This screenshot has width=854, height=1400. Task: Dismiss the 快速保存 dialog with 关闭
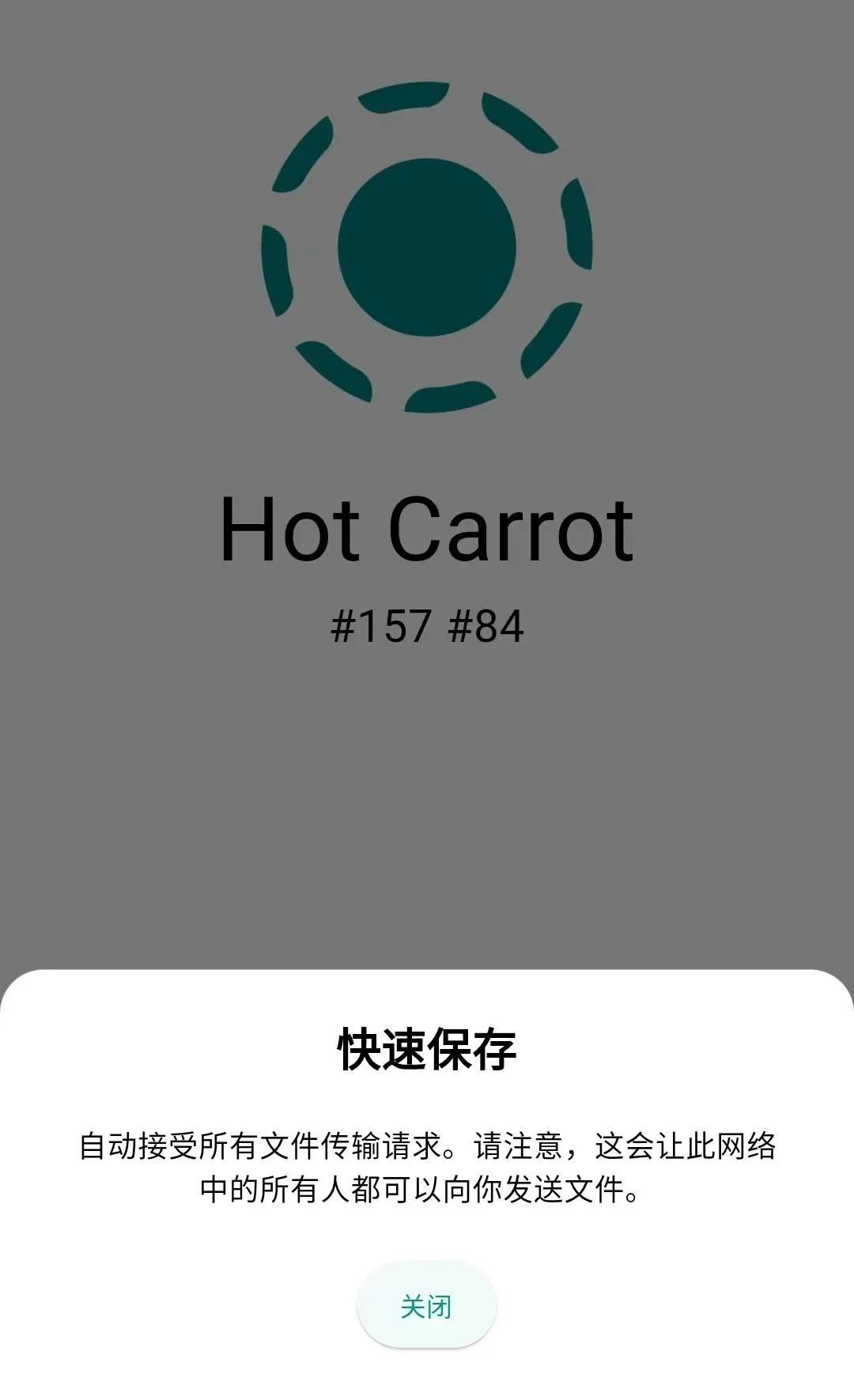click(426, 1305)
